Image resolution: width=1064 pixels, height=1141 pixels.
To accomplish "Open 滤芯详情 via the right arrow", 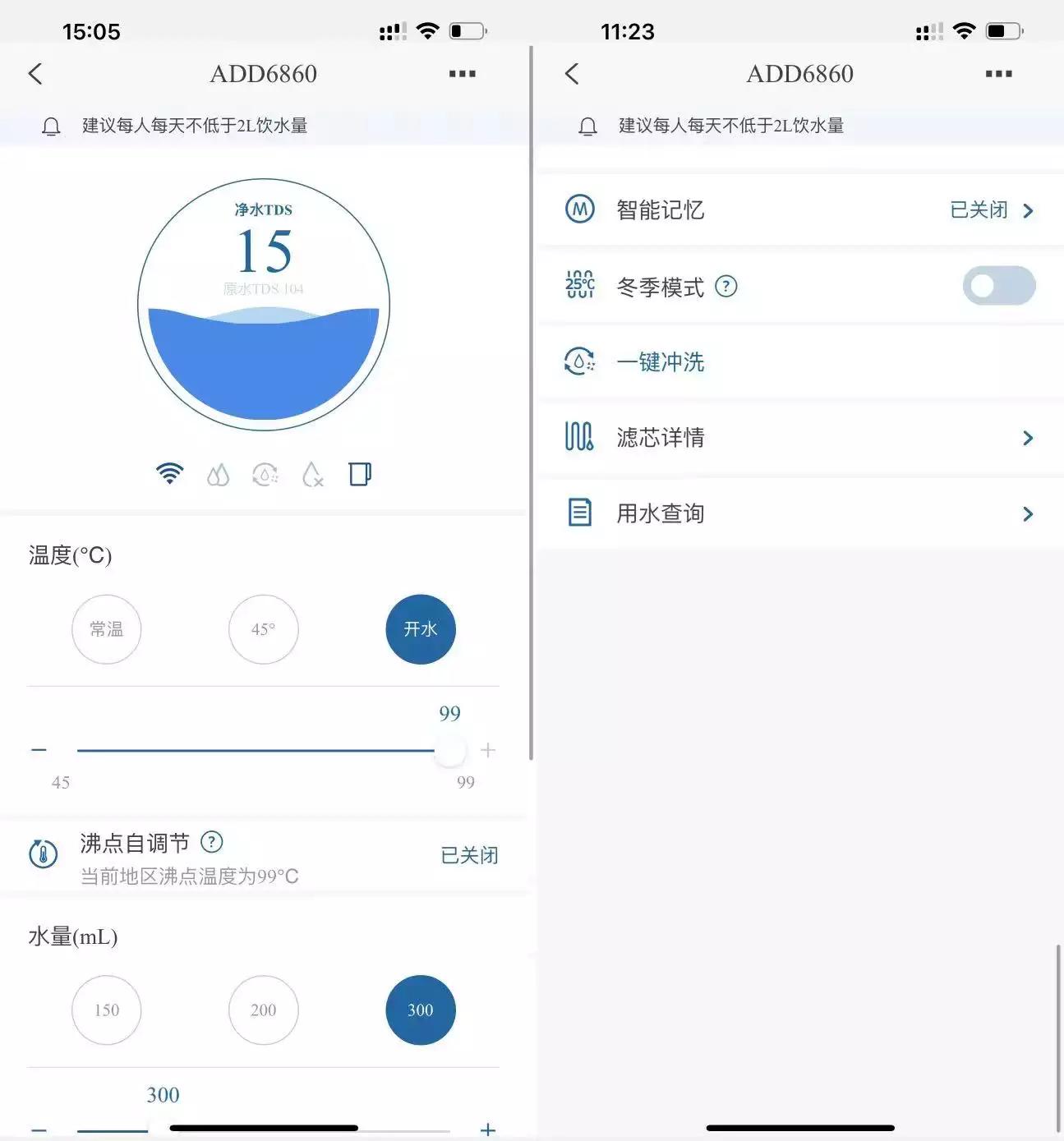I will coord(1027,438).
